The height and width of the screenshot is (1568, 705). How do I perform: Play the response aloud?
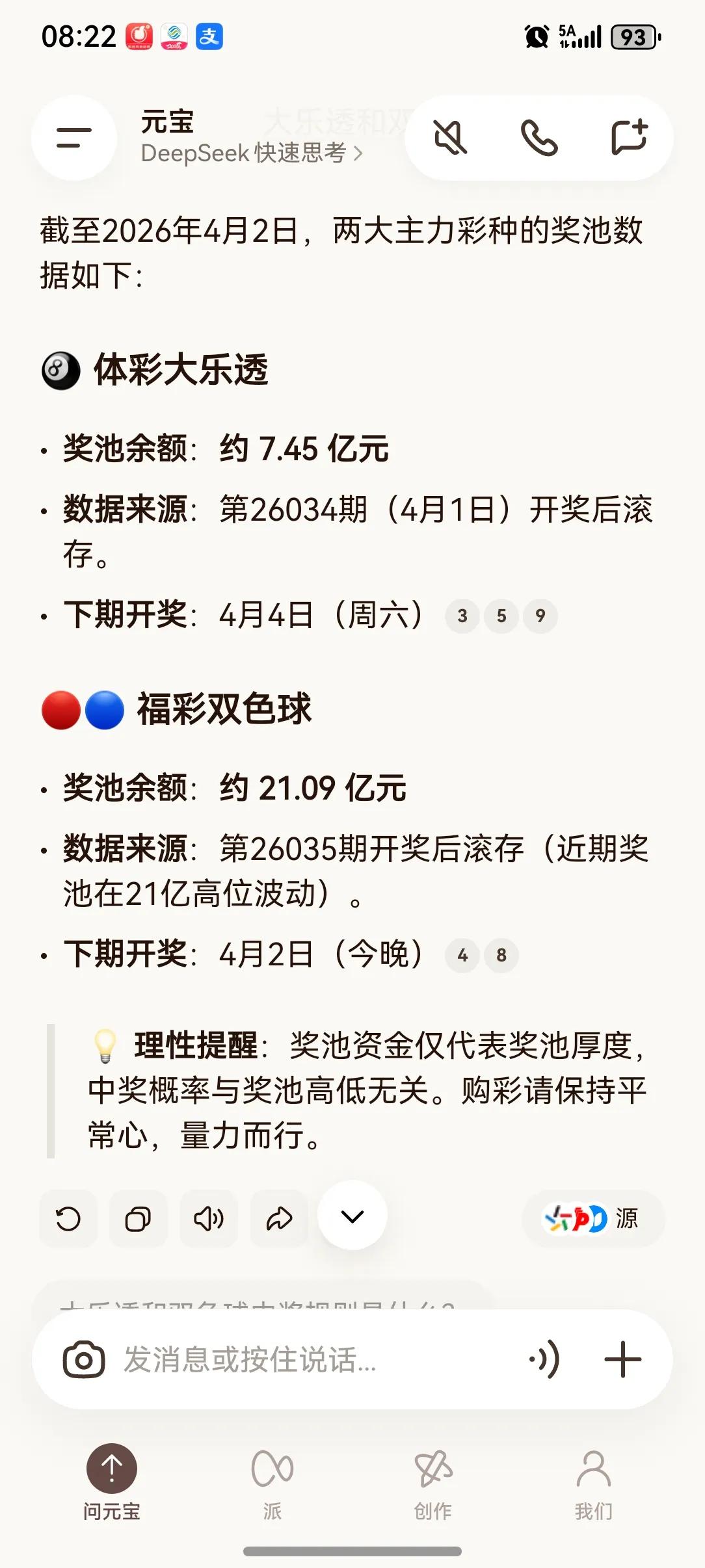(209, 1220)
